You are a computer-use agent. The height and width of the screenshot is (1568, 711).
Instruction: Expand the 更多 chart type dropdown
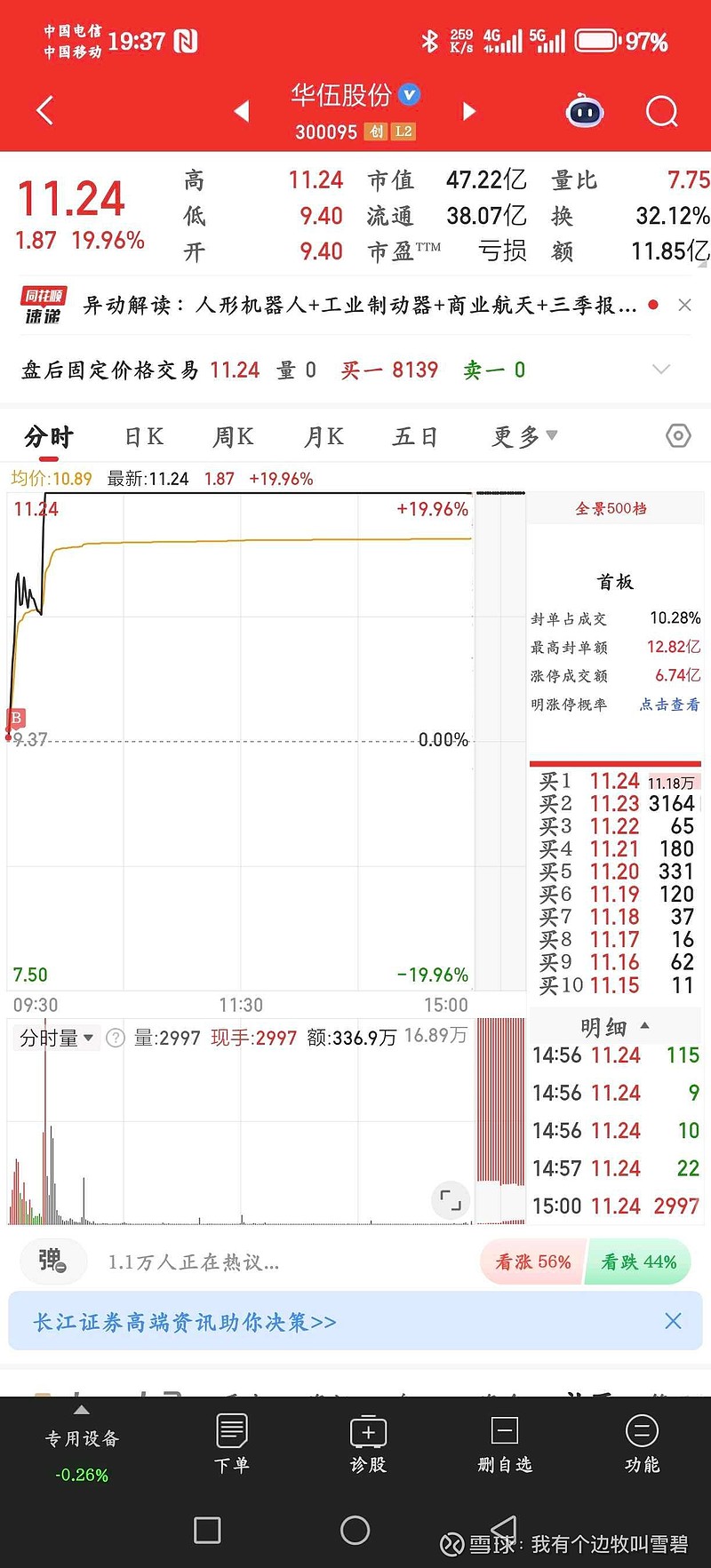523,436
